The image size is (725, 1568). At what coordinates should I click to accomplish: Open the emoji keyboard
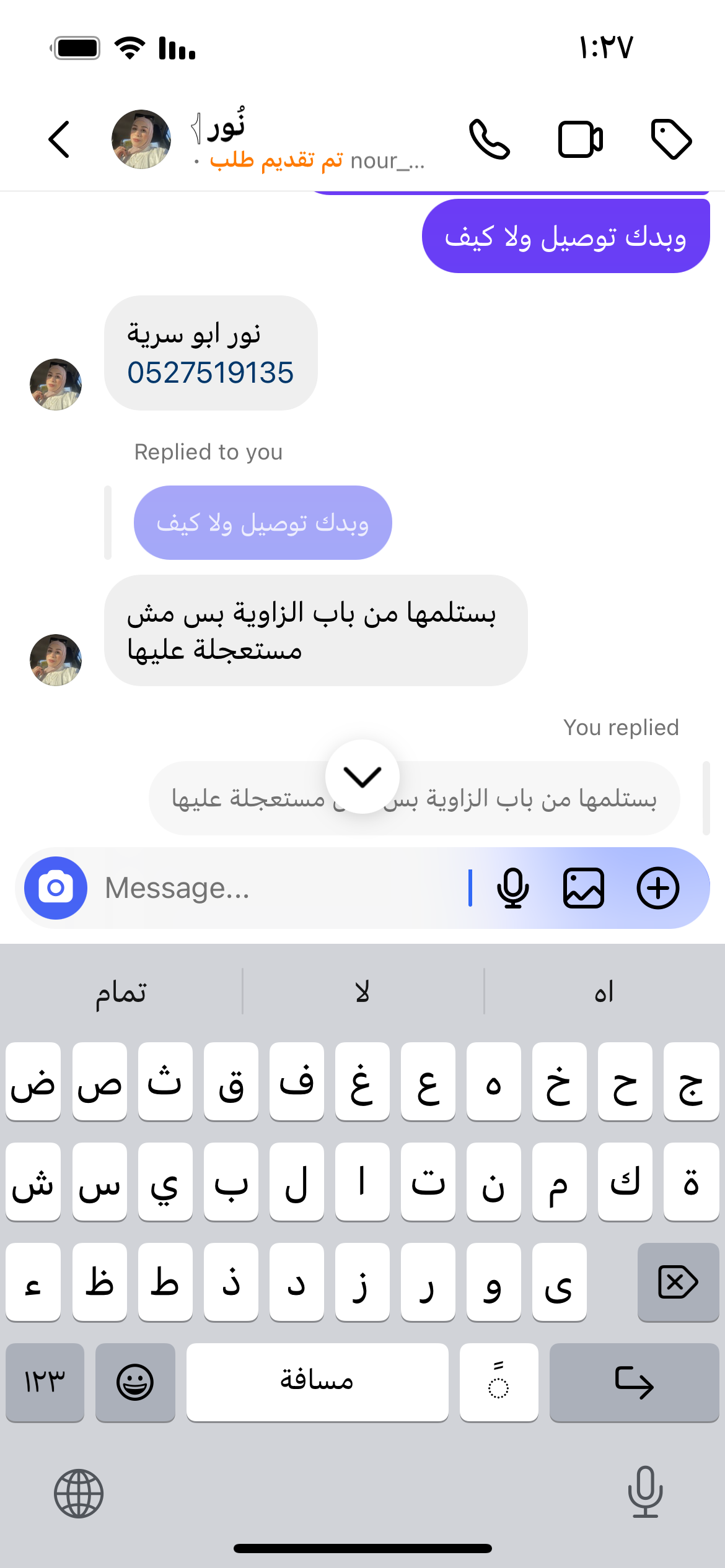pos(135,1382)
